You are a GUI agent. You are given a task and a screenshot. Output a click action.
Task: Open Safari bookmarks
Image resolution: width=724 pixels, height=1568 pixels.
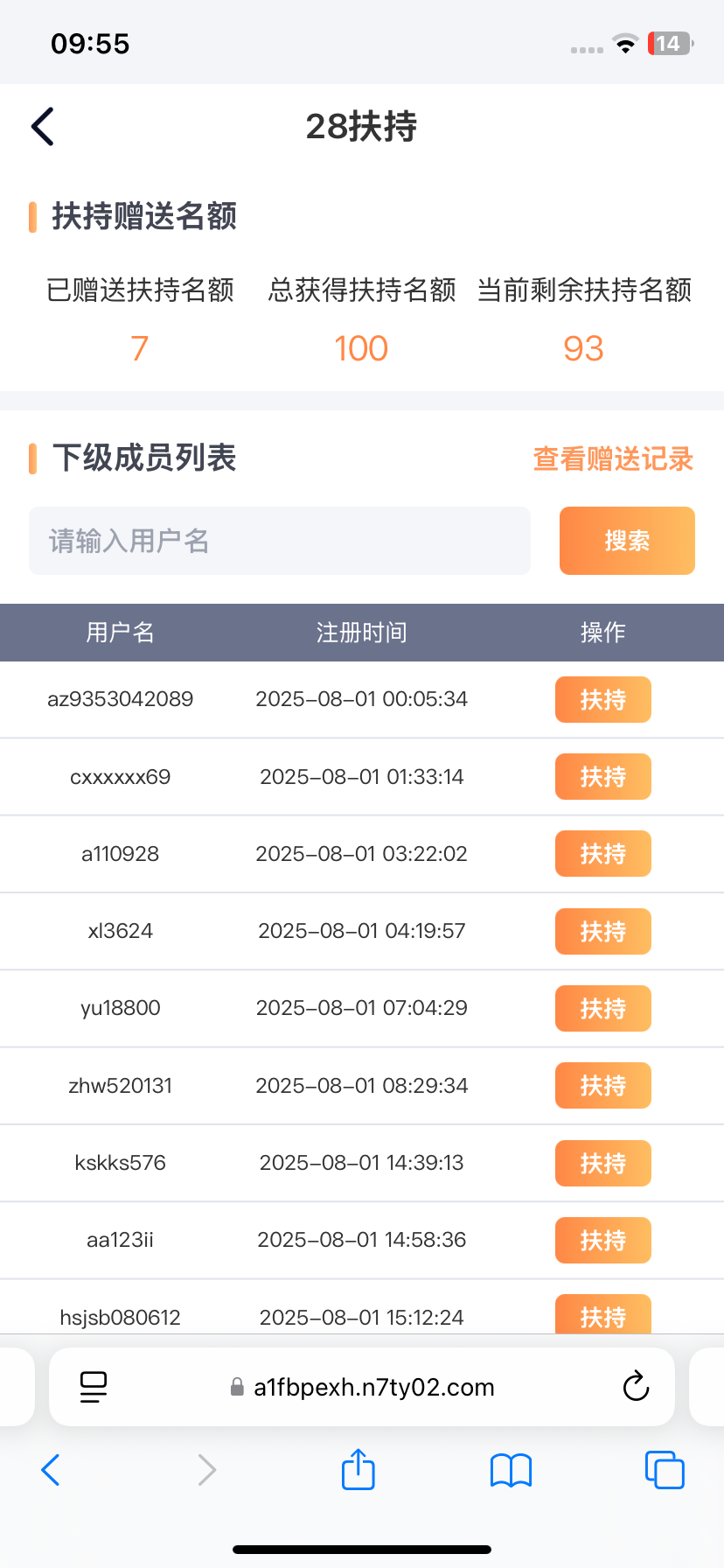(512, 1470)
